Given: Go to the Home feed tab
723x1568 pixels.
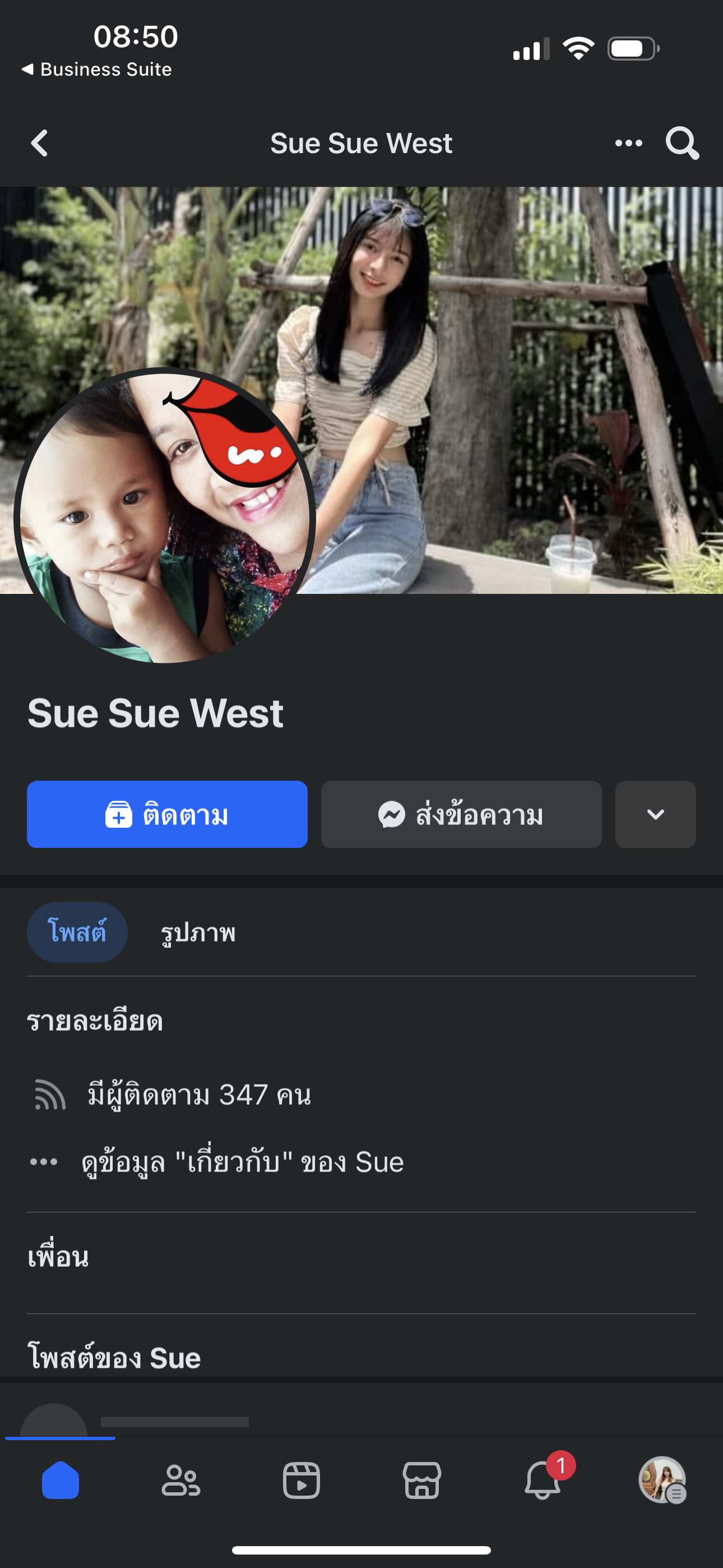Looking at the screenshot, I should click(61, 1481).
